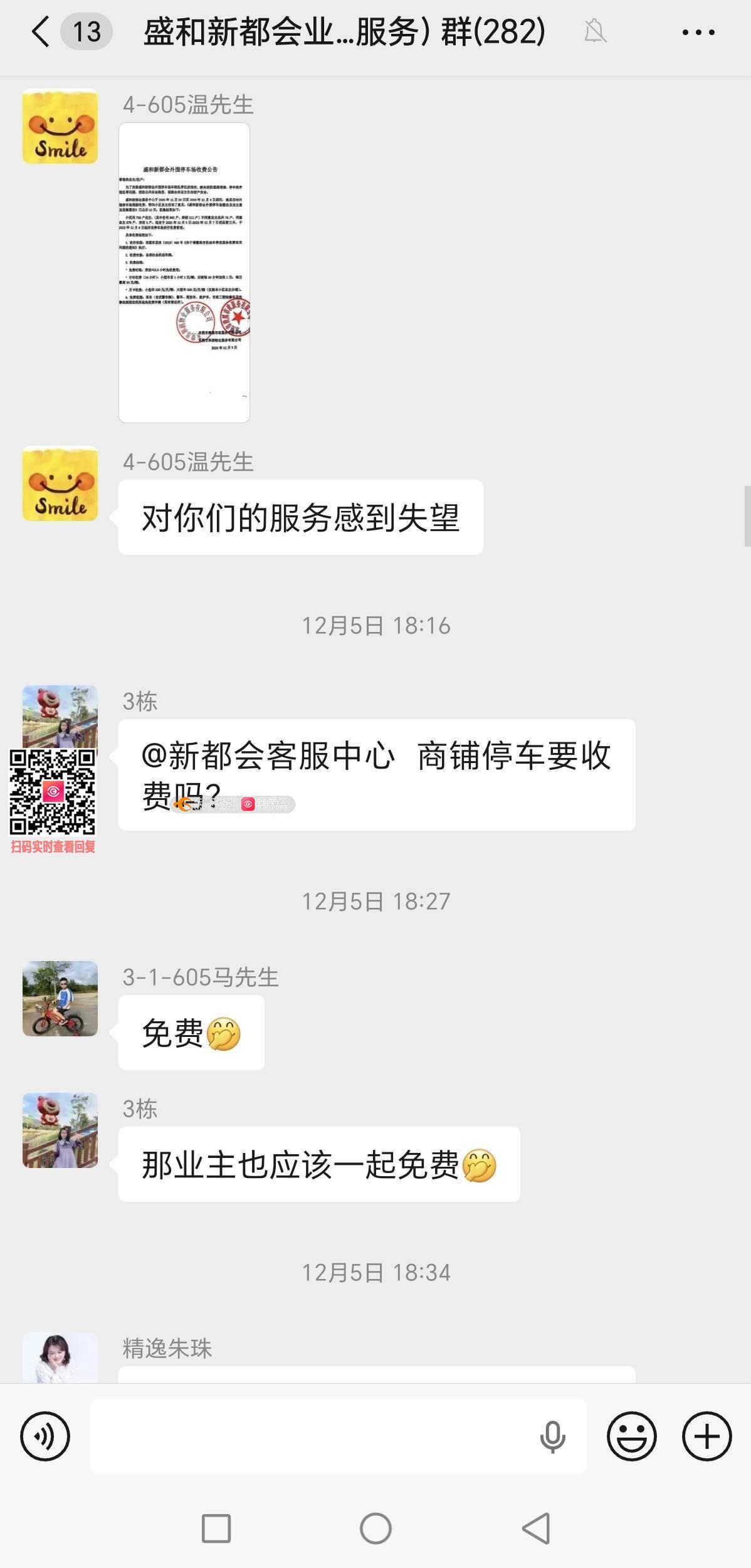This screenshot has height=1568, width=751.
Task: Open the parking fee notice image
Action: click(x=184, y=272)
